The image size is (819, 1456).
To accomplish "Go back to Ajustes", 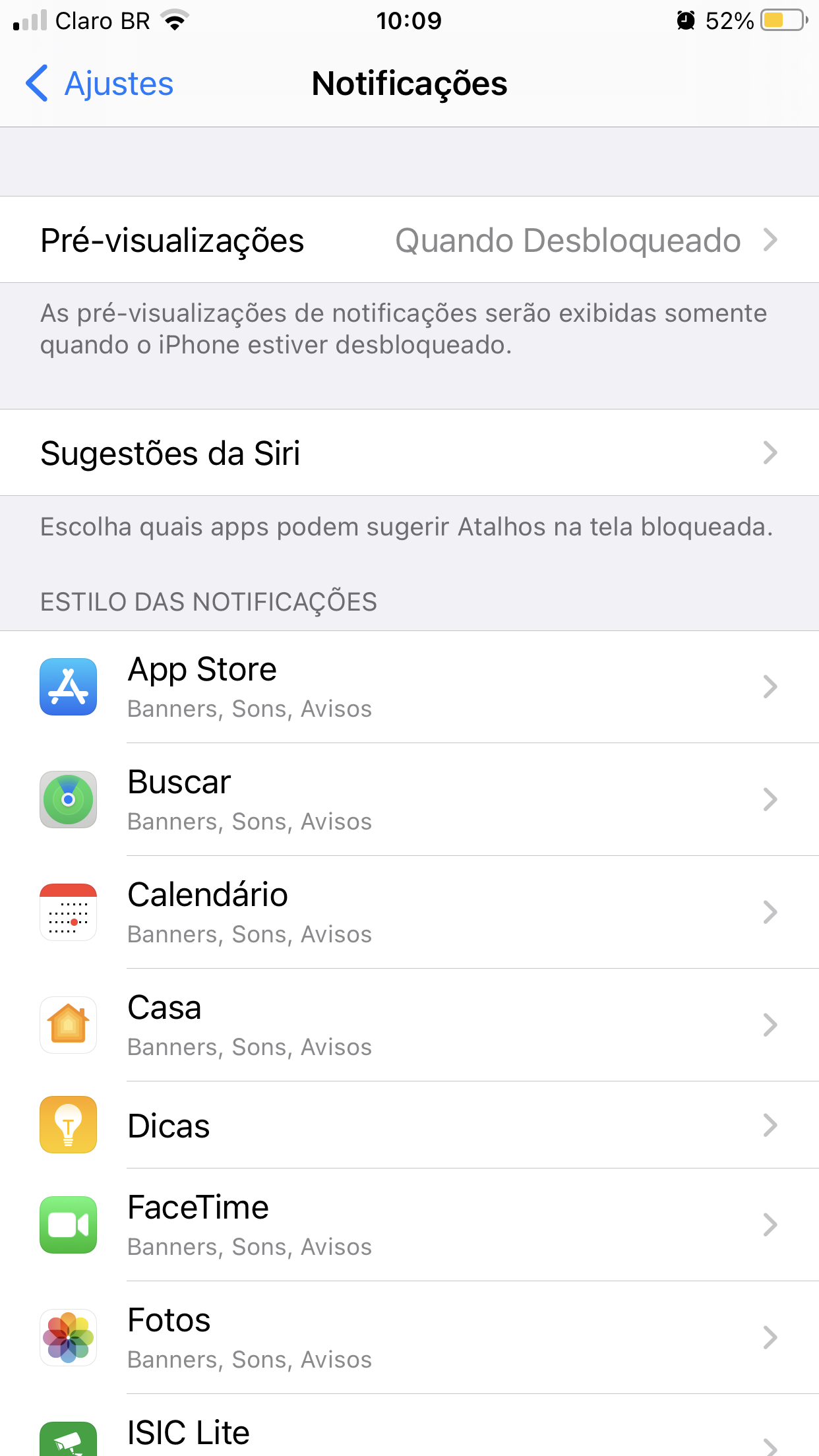I will pos(100,84).
